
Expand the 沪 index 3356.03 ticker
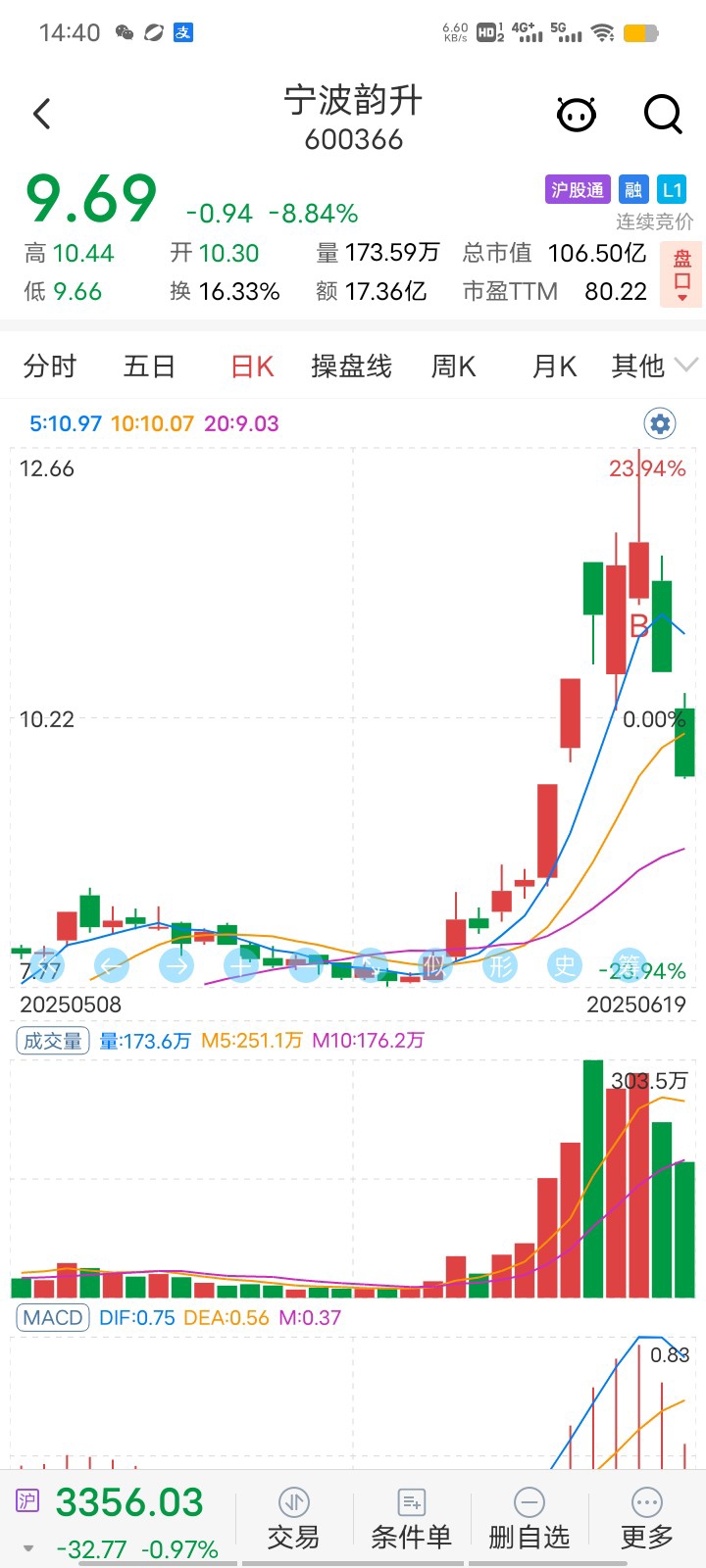click(118, 1522)
